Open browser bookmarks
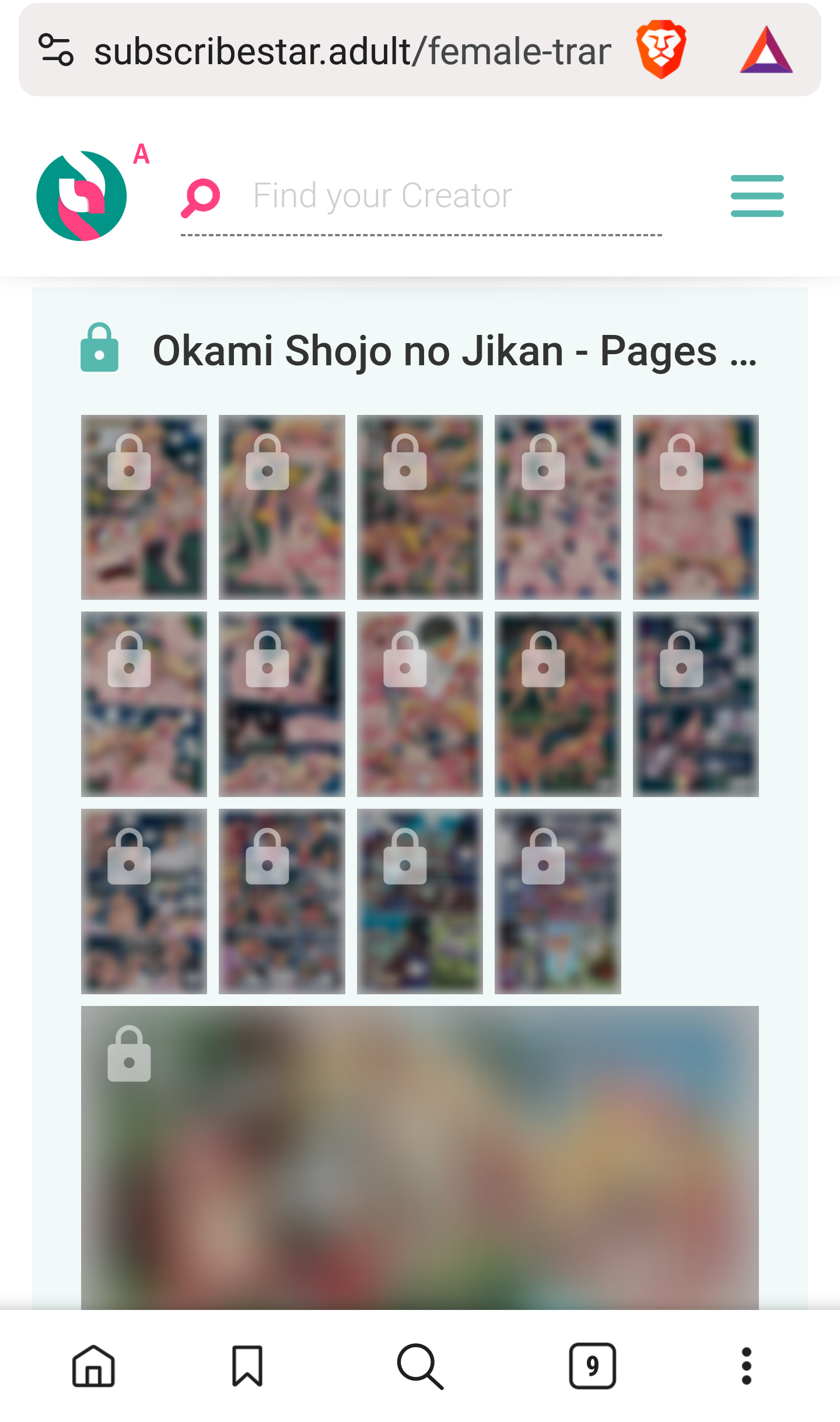Screen dimensions: 840x1422 247,1366
